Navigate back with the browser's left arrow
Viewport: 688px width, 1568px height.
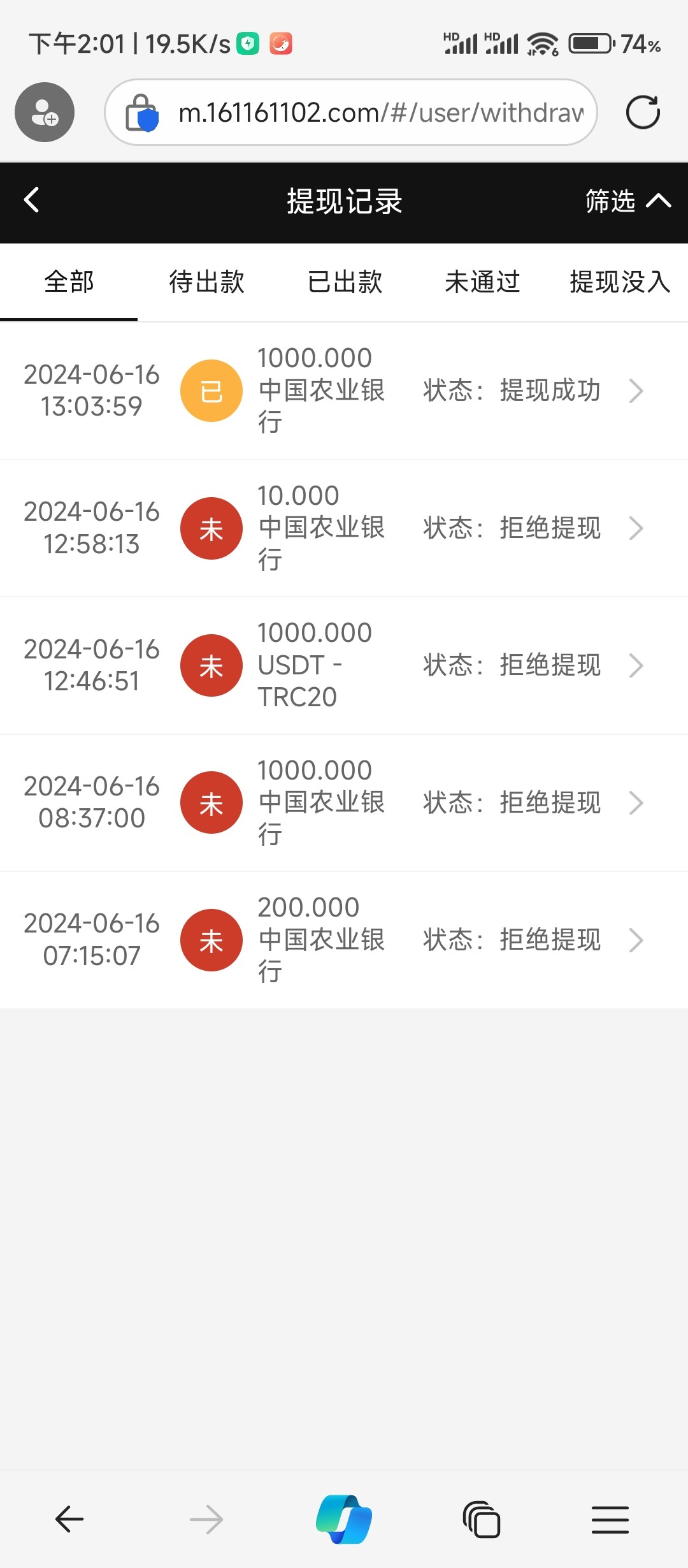pyautogui.click(x=69, y=1520)
